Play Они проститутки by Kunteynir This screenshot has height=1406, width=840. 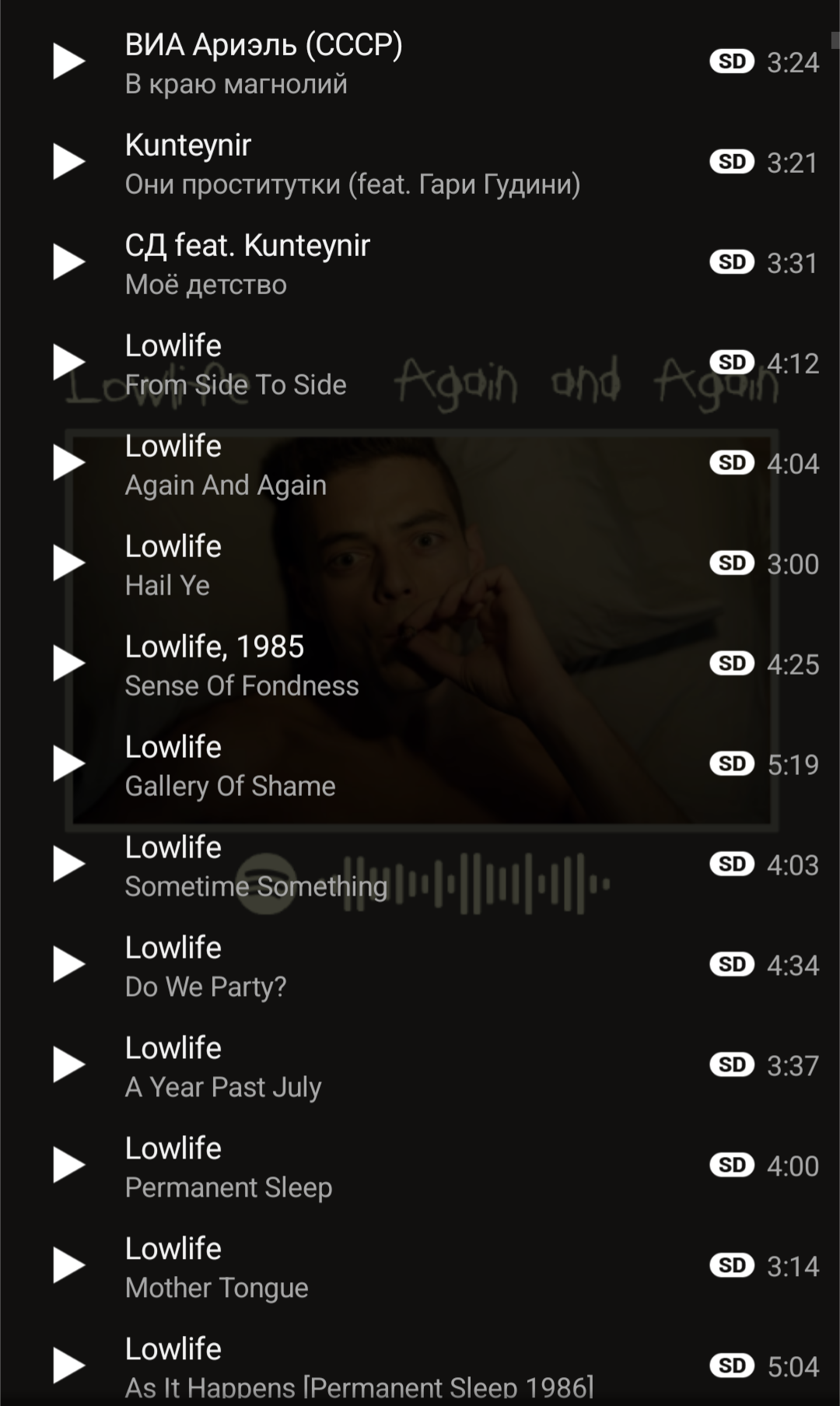[68, 162]
